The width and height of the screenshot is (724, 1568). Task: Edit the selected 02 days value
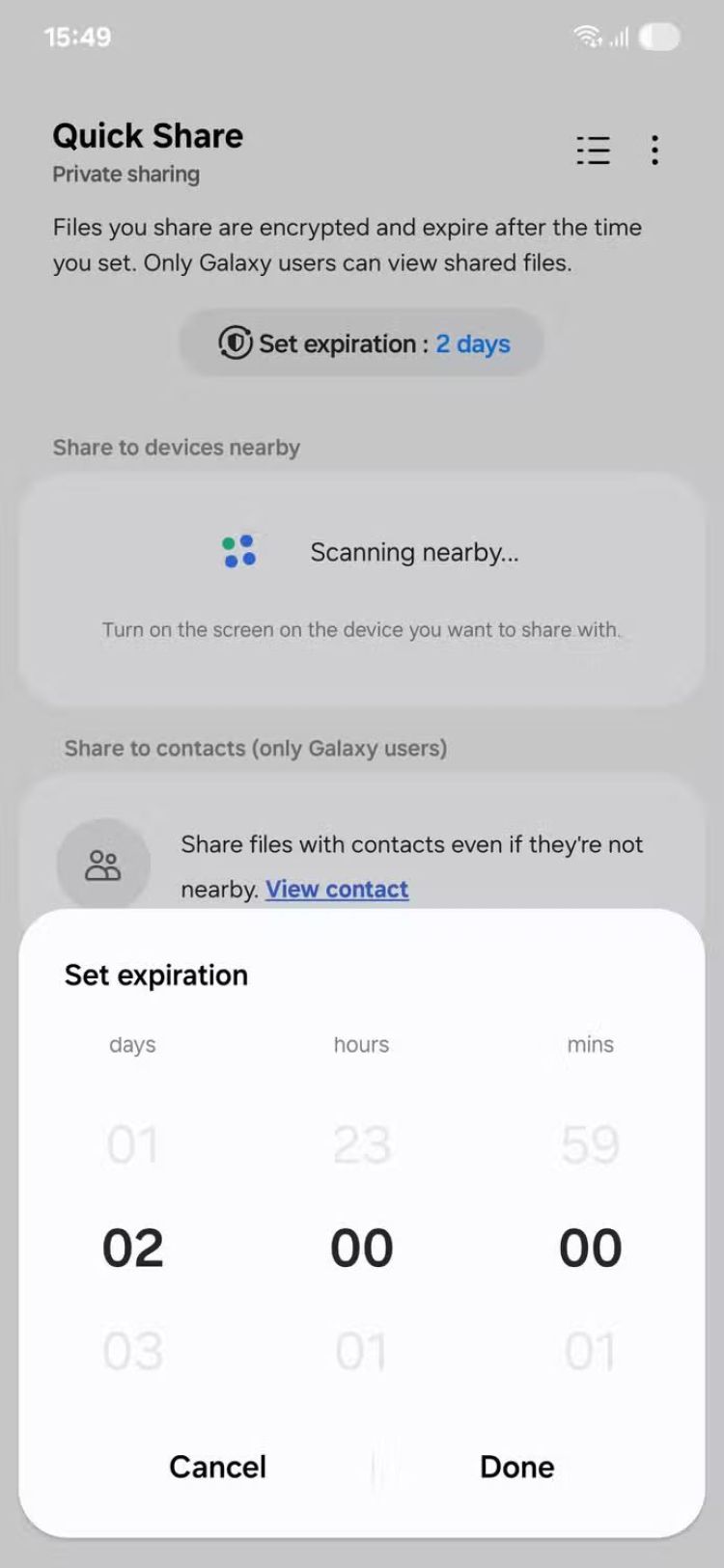point(132,1248)
